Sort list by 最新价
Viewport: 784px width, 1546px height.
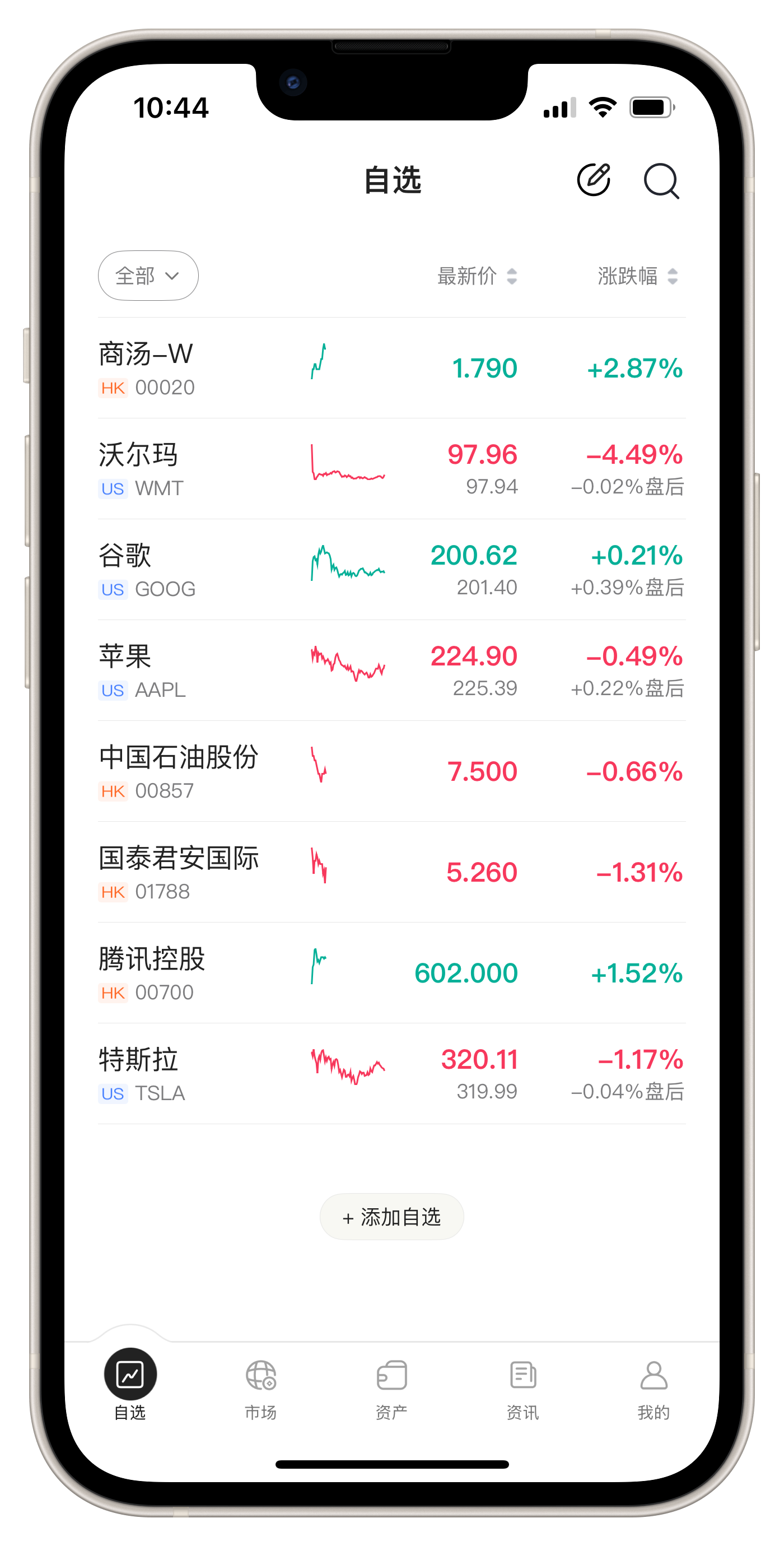477,276
